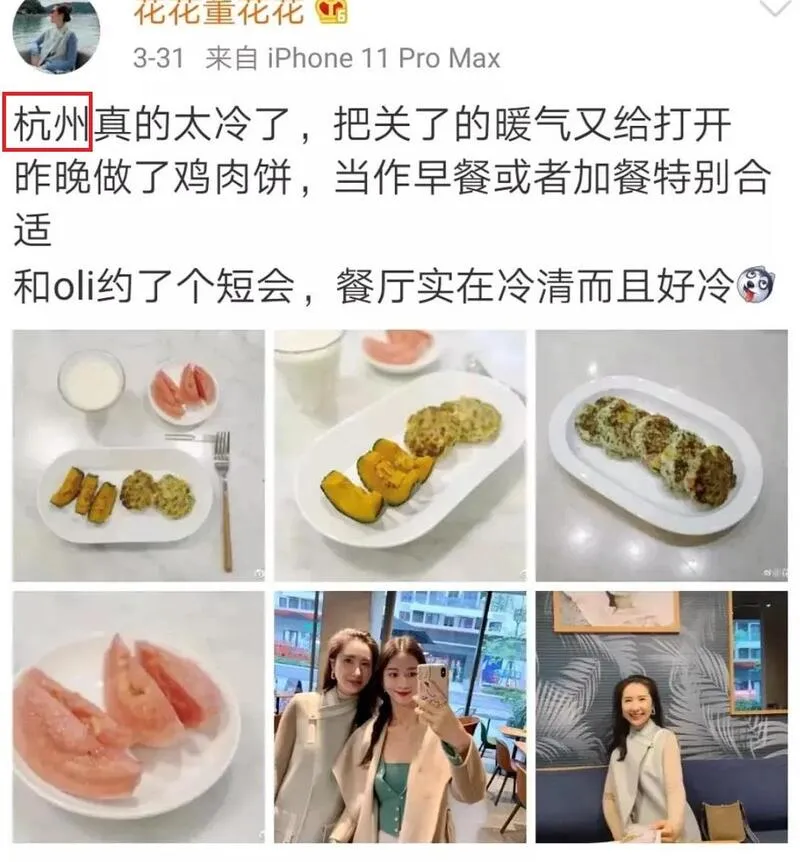Open photo of breakfast plate with fork
The width and height of the screenshot is (800, 862).
pyautogui.click(x=138, y=455)
